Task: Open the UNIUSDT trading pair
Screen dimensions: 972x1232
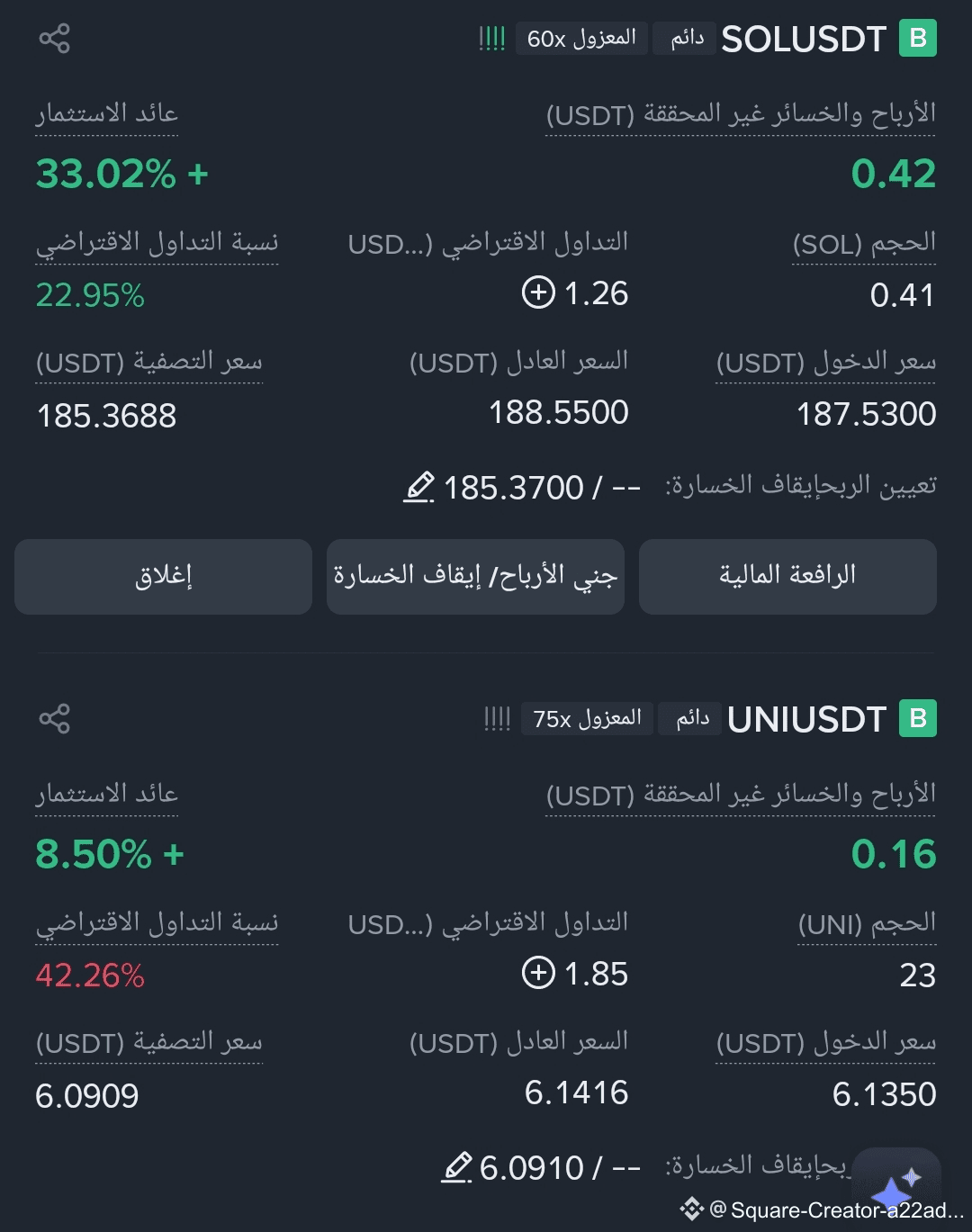Action: [x=806, y=720]
